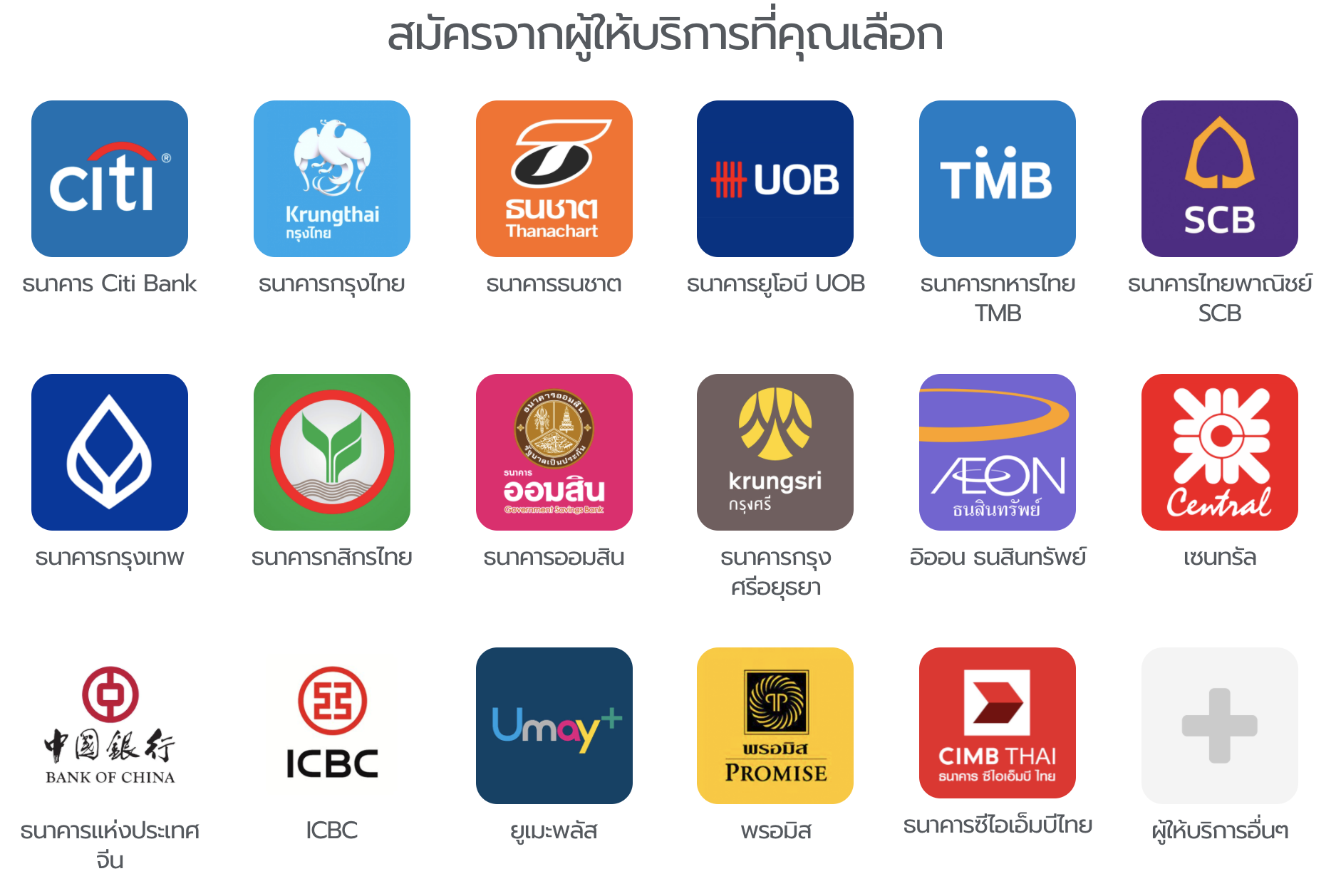Select Krungsri bank (กรุงศรีอยุธยา)
1341x896 pixels.
[x=775, y=452]
